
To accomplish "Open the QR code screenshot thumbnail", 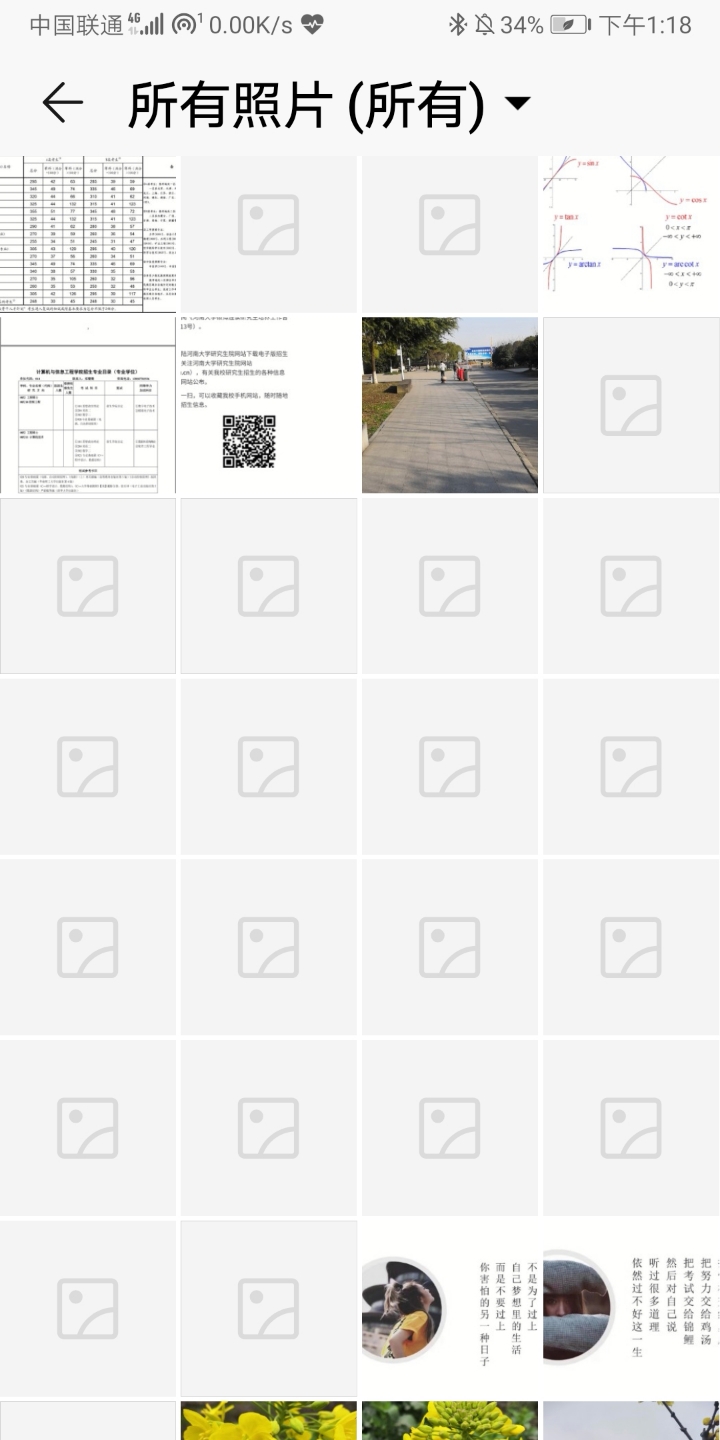I will [268, 406].
